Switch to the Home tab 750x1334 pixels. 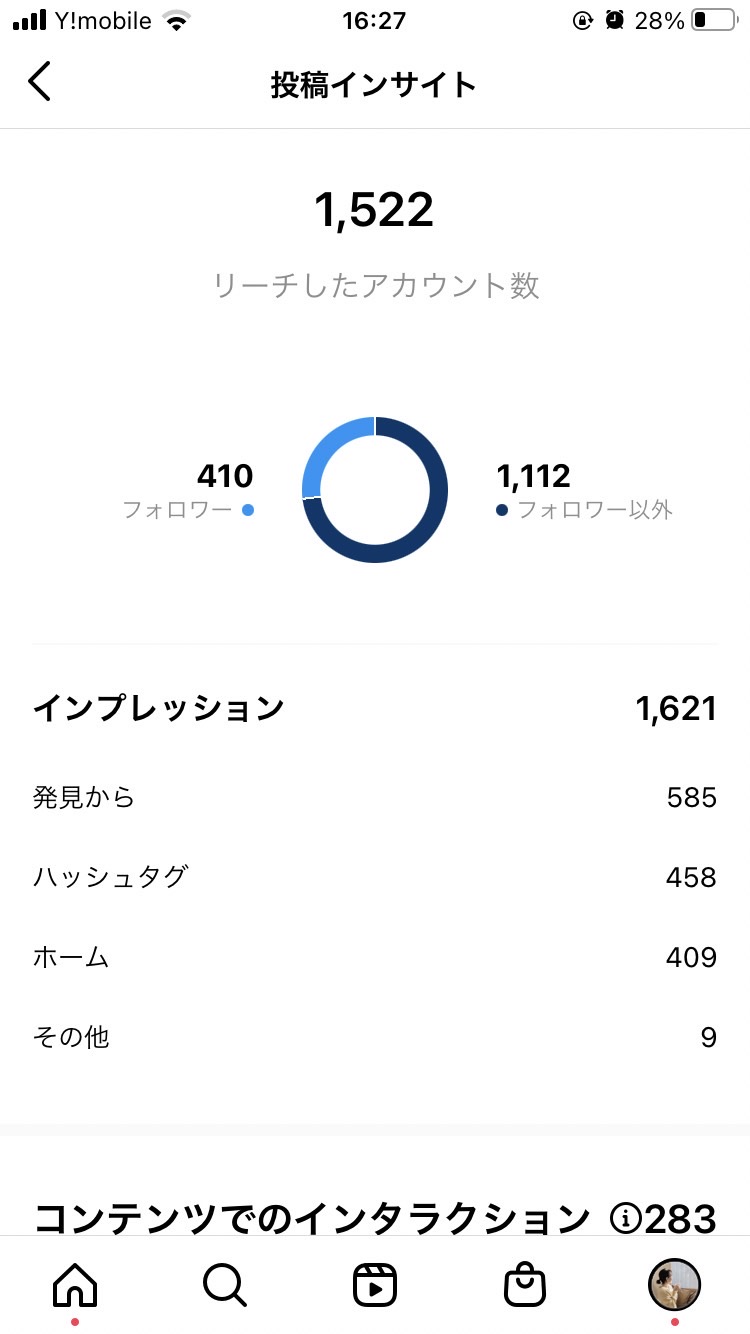(x=75, y=1284)
